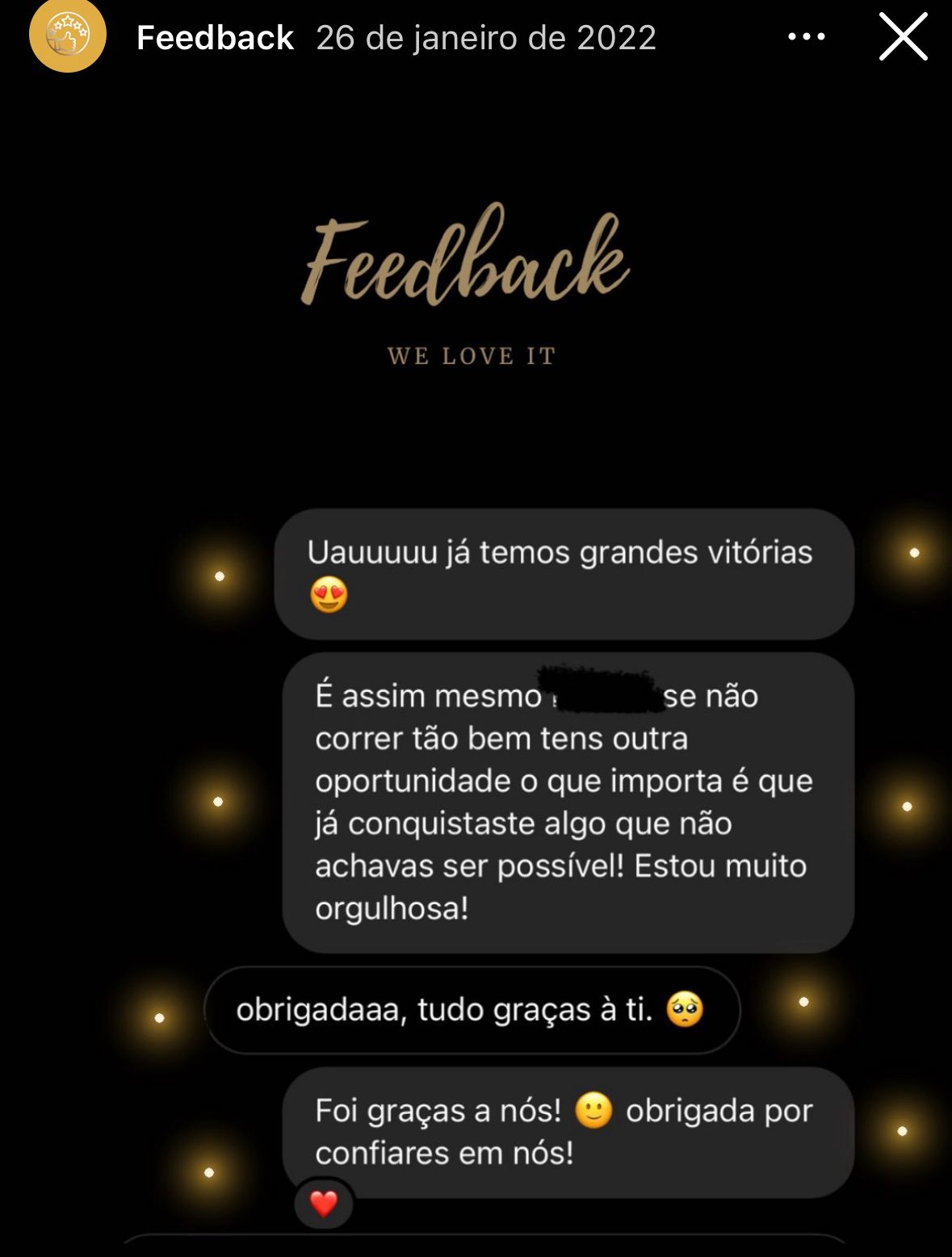Viewport: 952px width, 1257px height.
Task: Open the three-dot options menu
Action: pos(806,37)
